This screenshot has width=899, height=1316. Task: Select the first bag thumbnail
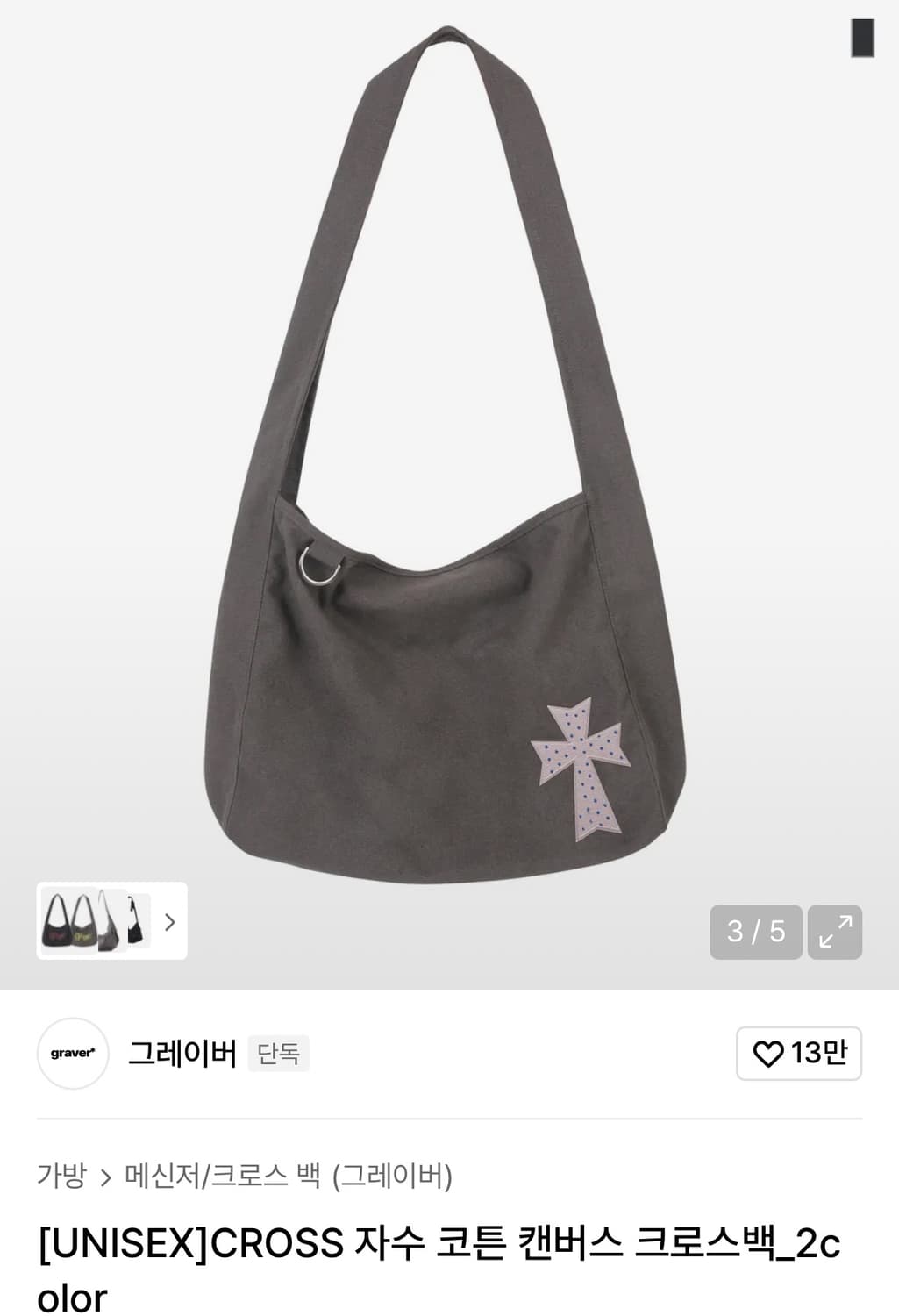tap(55, 923)
